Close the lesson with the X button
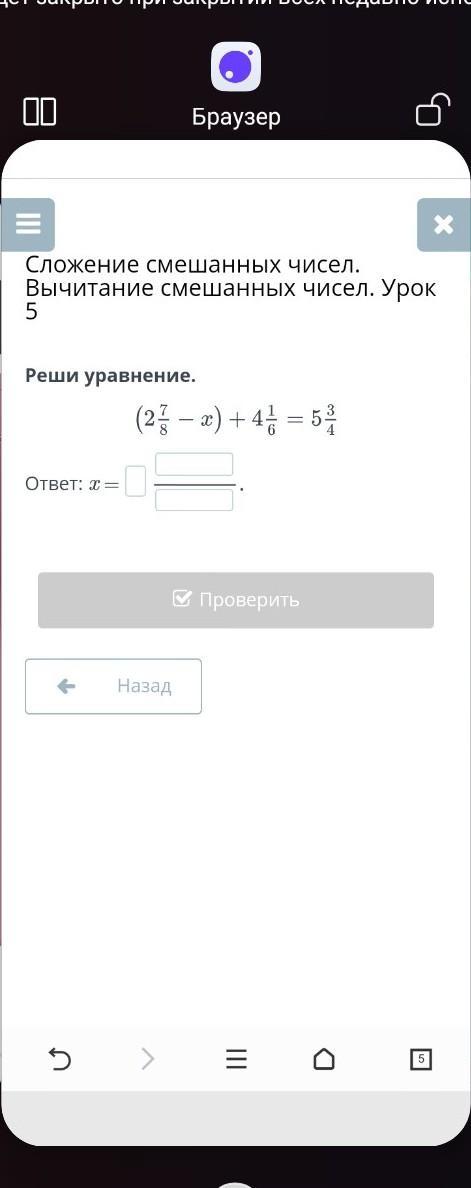Image resolution: width=471 pixels, height=1188 pixels. pyautogui.click(x=443, y=224)
